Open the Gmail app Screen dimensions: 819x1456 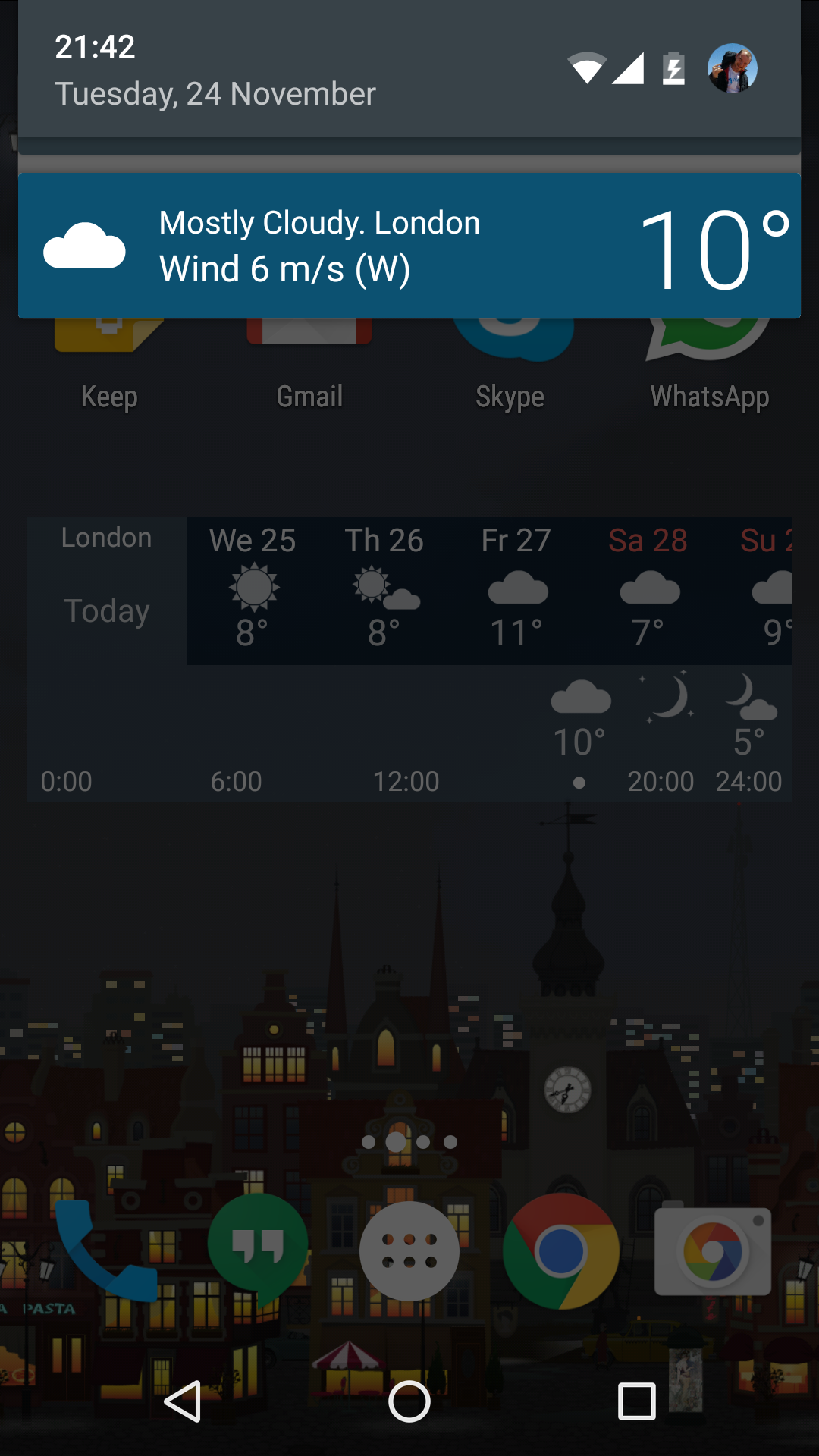click(x=309, y=364)
